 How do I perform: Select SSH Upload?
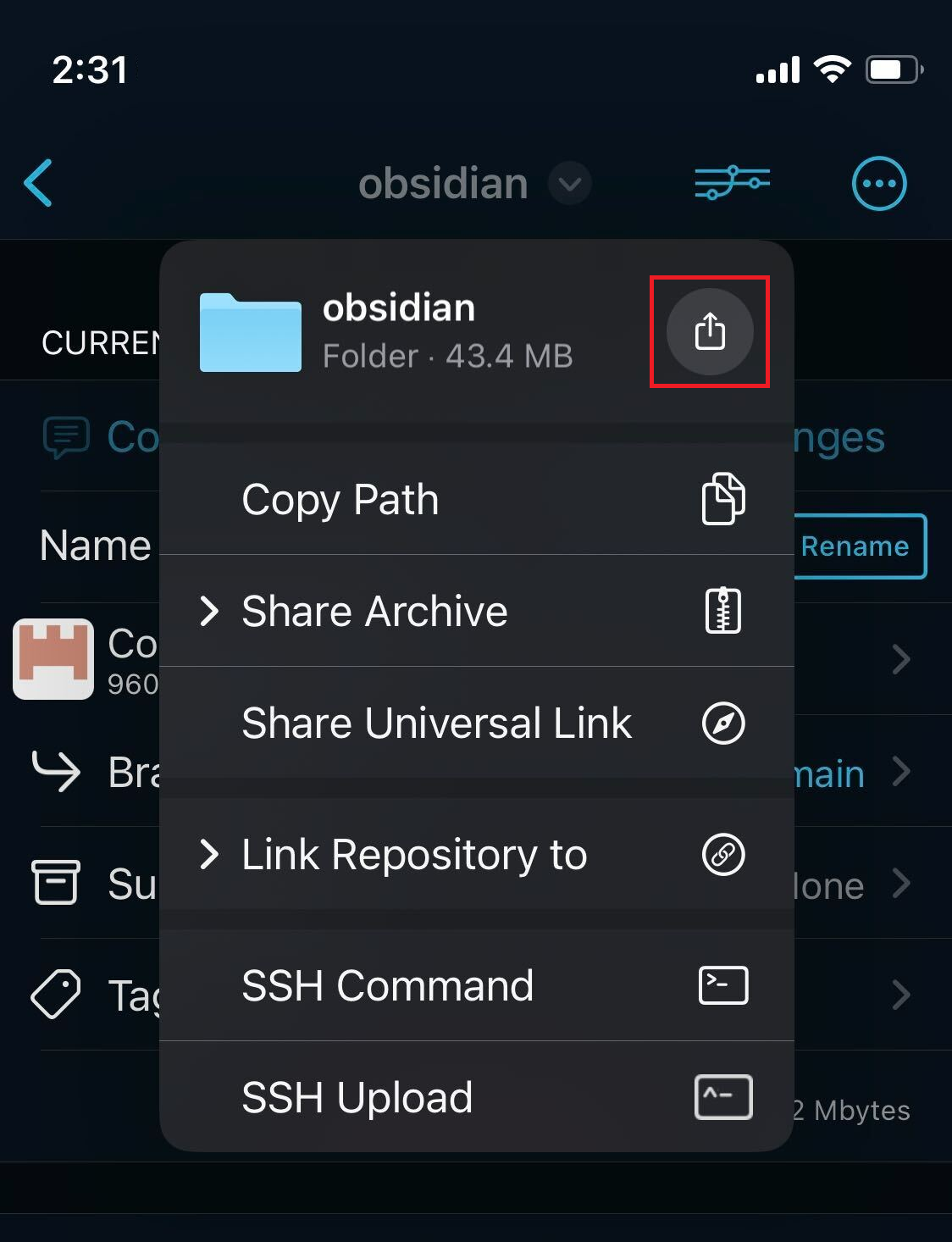point(476,1098)
